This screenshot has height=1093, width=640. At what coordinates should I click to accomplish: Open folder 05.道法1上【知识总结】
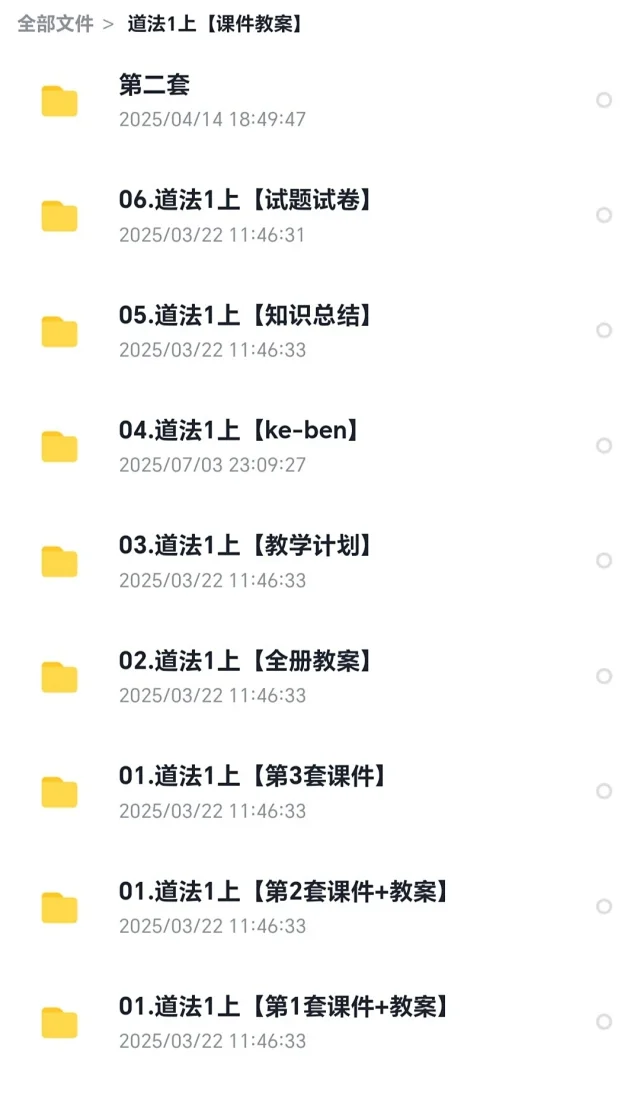point(320,330)
